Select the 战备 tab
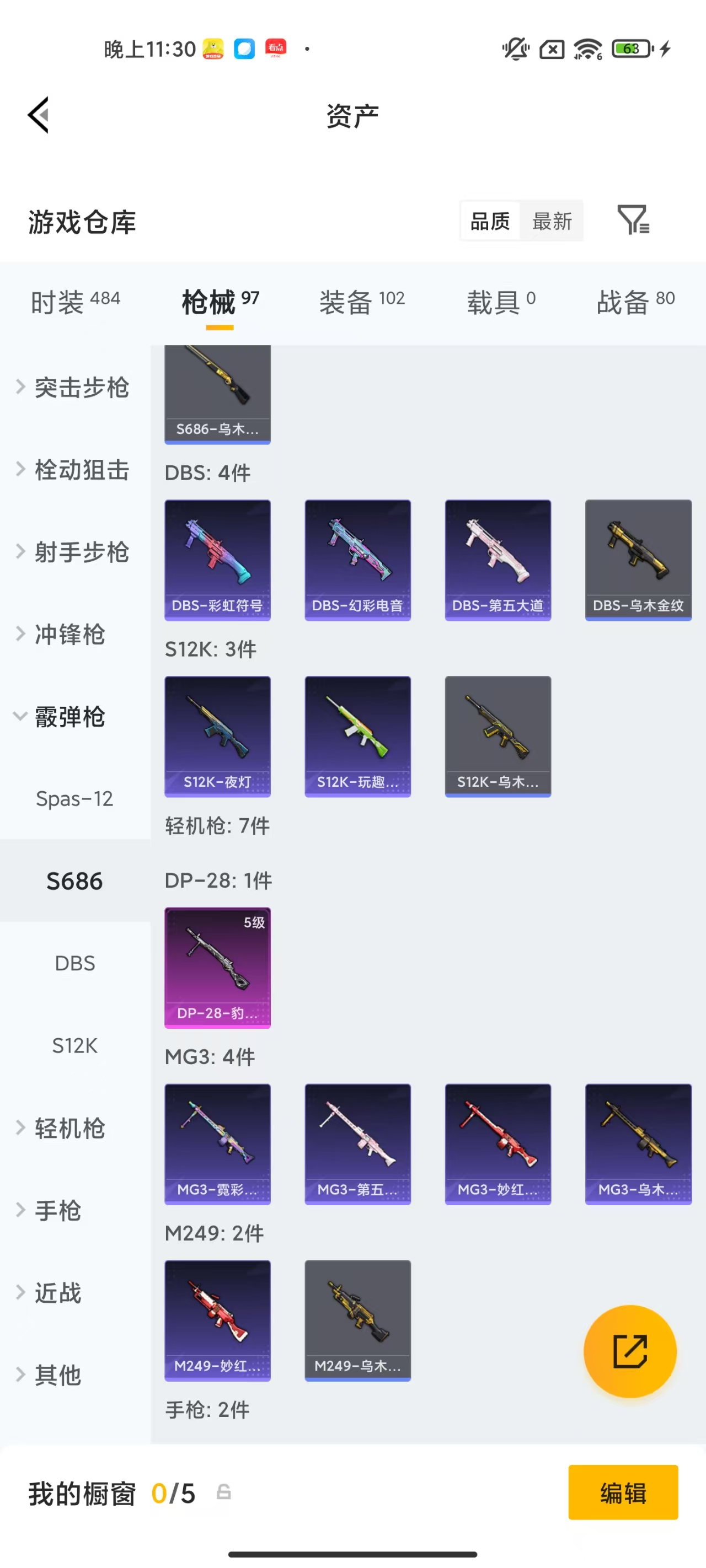 click(635, 301)
